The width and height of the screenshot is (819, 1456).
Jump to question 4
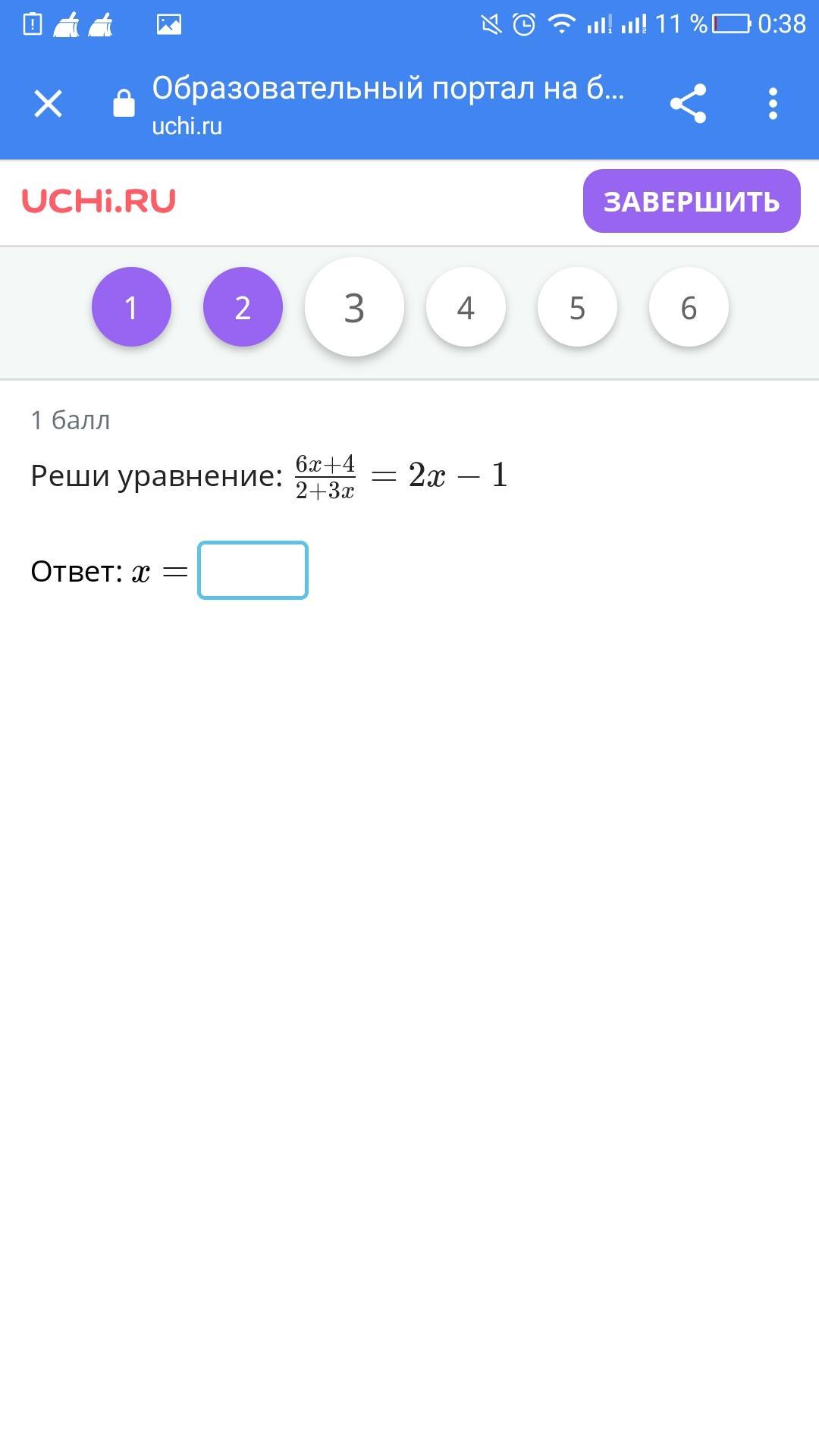(x=466, y=307)
